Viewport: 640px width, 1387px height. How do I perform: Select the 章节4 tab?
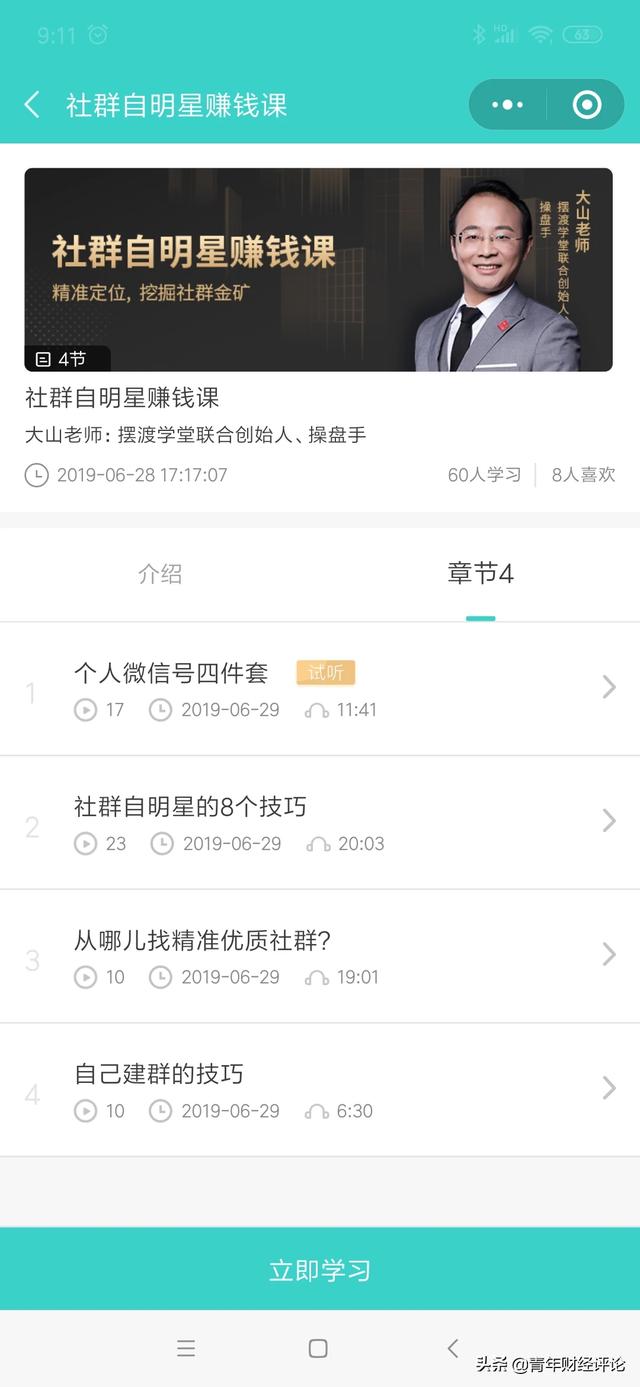pos(480,574)
